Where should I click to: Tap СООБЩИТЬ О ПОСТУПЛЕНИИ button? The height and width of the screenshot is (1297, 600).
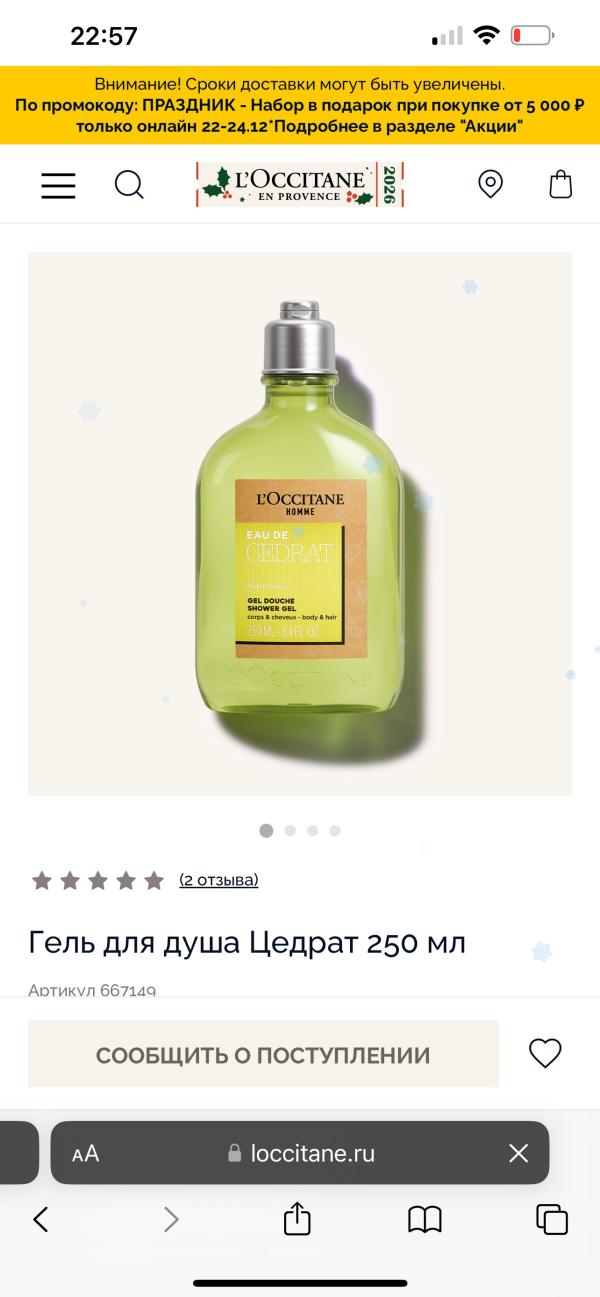pos(263,1054)
